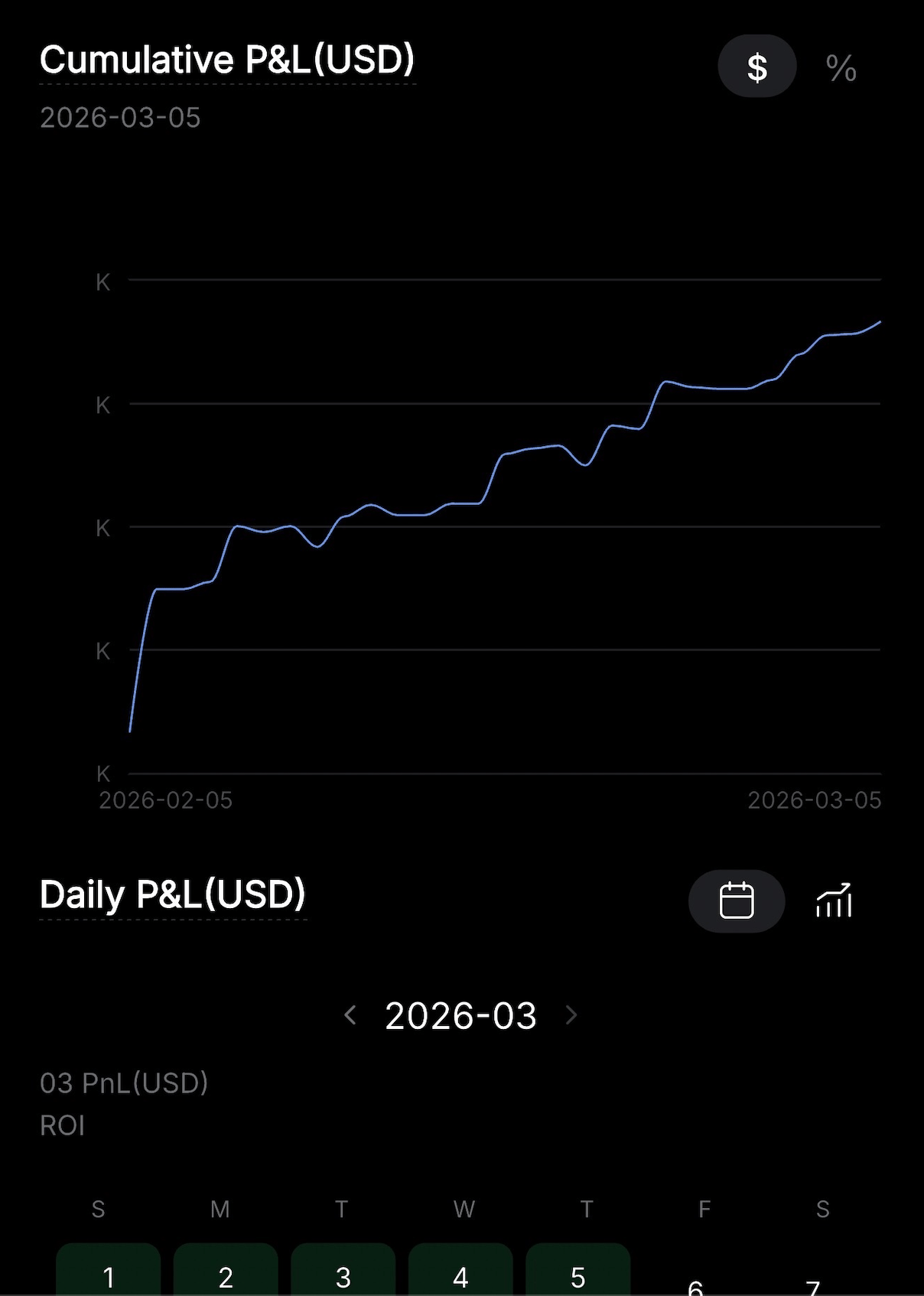
Task: Select the calendar view for Daily P&L
Action: (x=736, y=900)
